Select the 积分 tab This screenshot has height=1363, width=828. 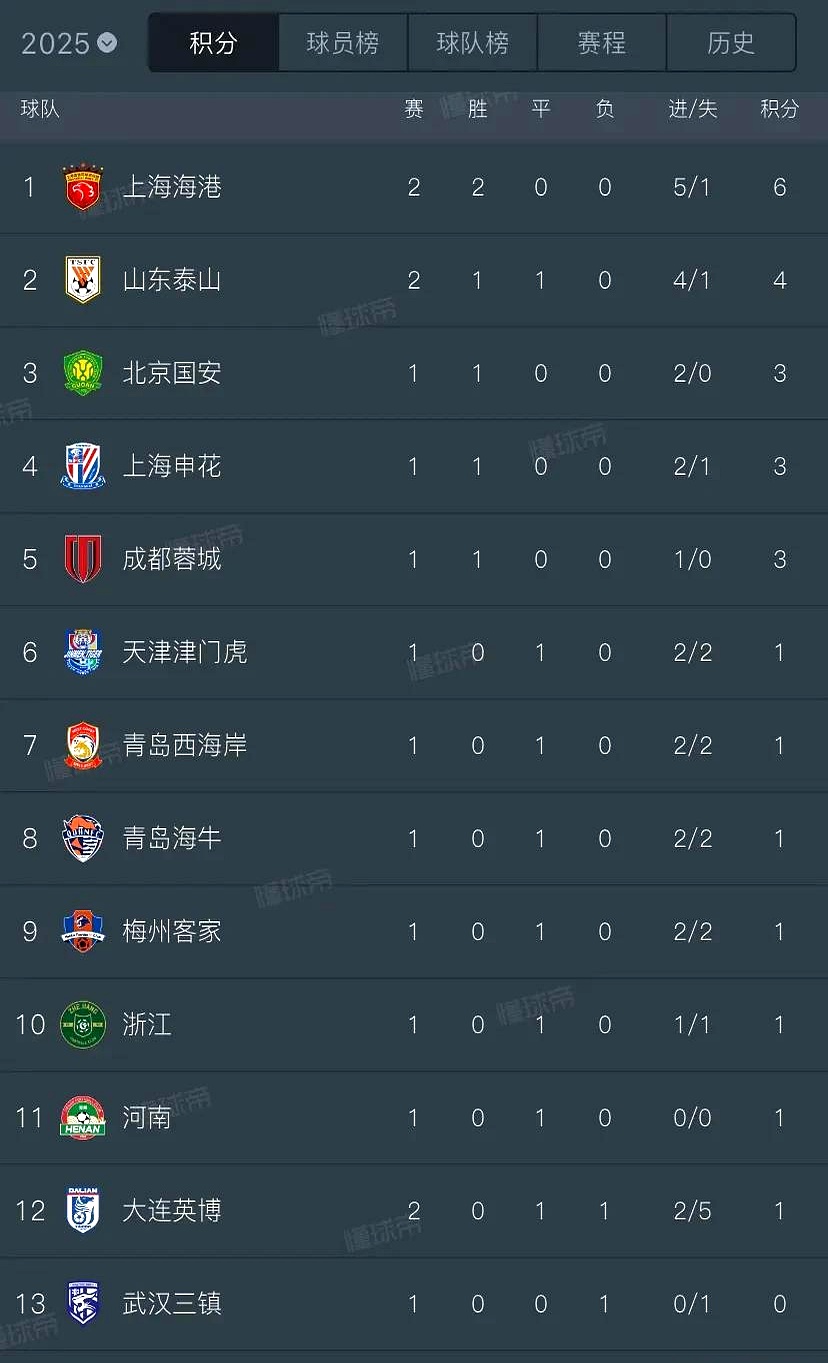[213, 43]
